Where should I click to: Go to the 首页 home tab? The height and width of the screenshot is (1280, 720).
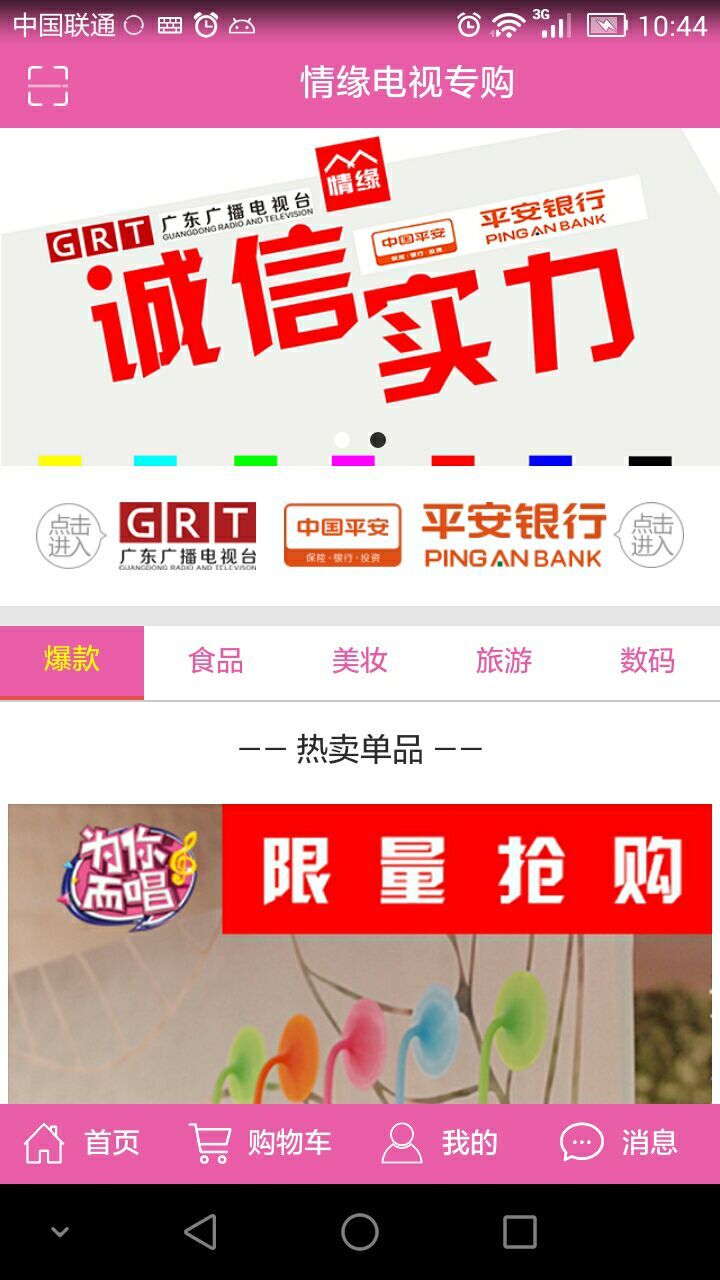pyautogui.click(x=82, y=1143)
